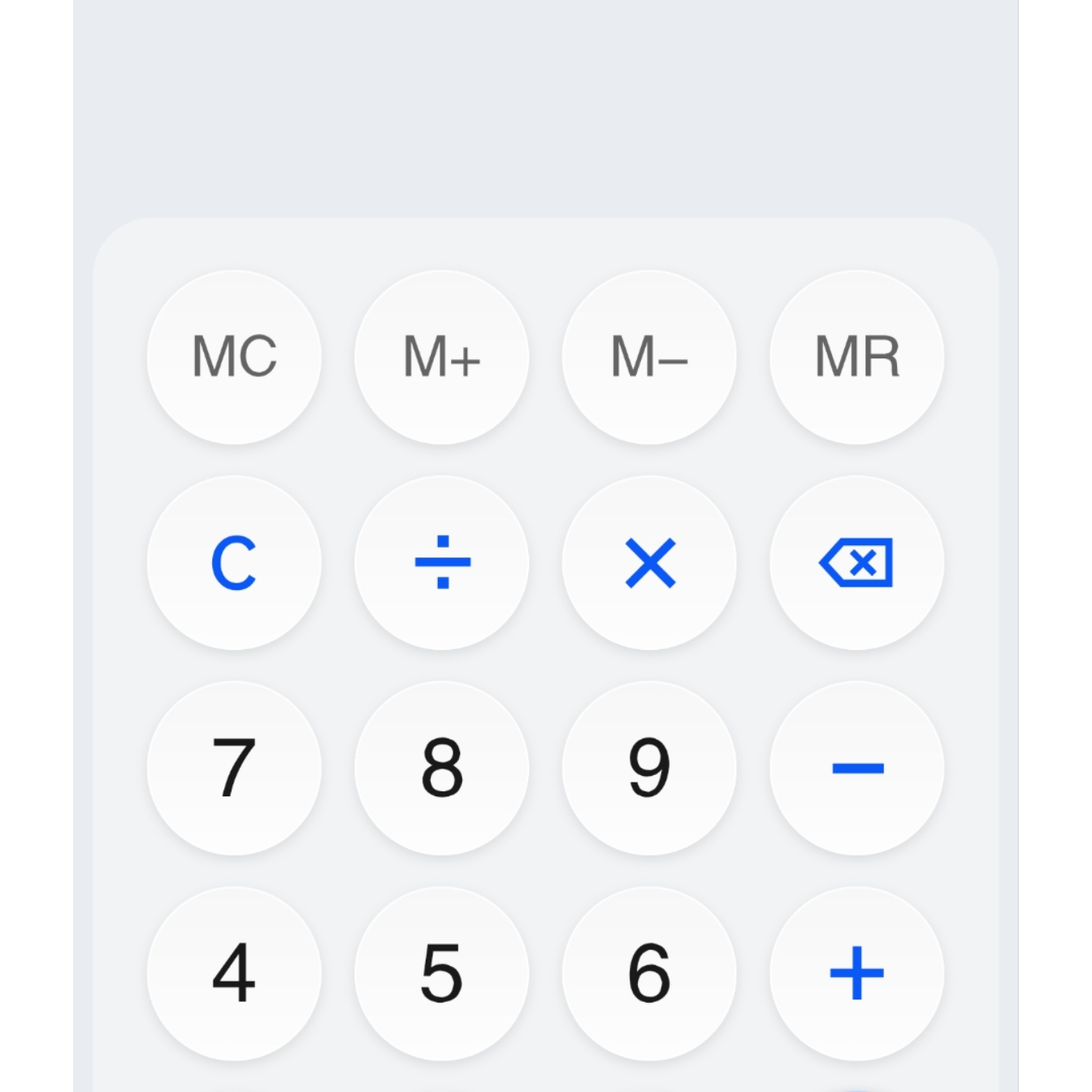The width and height of the screenshot is (1092, 1092).
Task: Enter the digit 5
Action: pyautogui.click(x=442, y=973)
